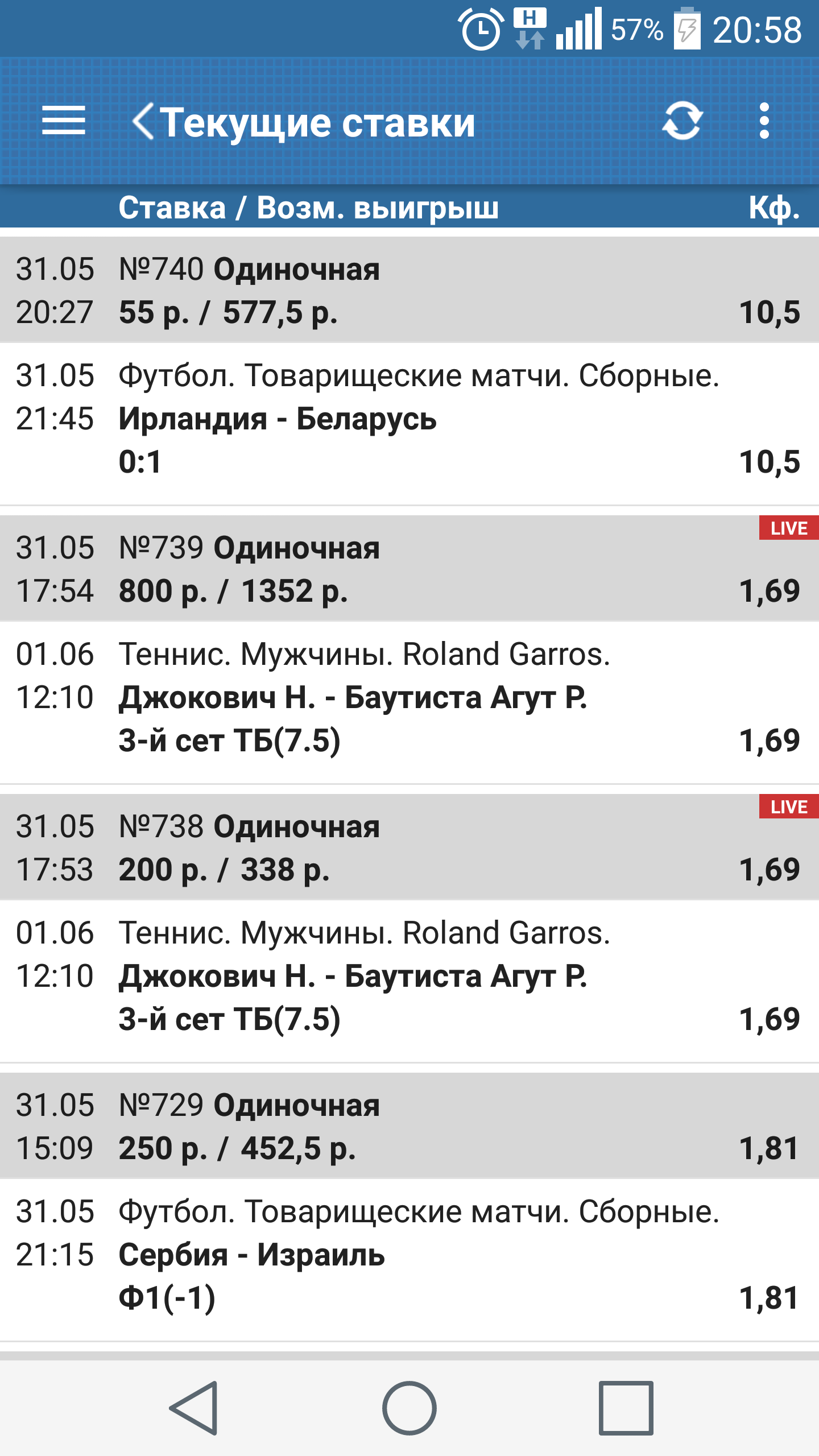Go back from Текущие ставки
Viewport: 819px width, 1456px height.
point(143,121)
